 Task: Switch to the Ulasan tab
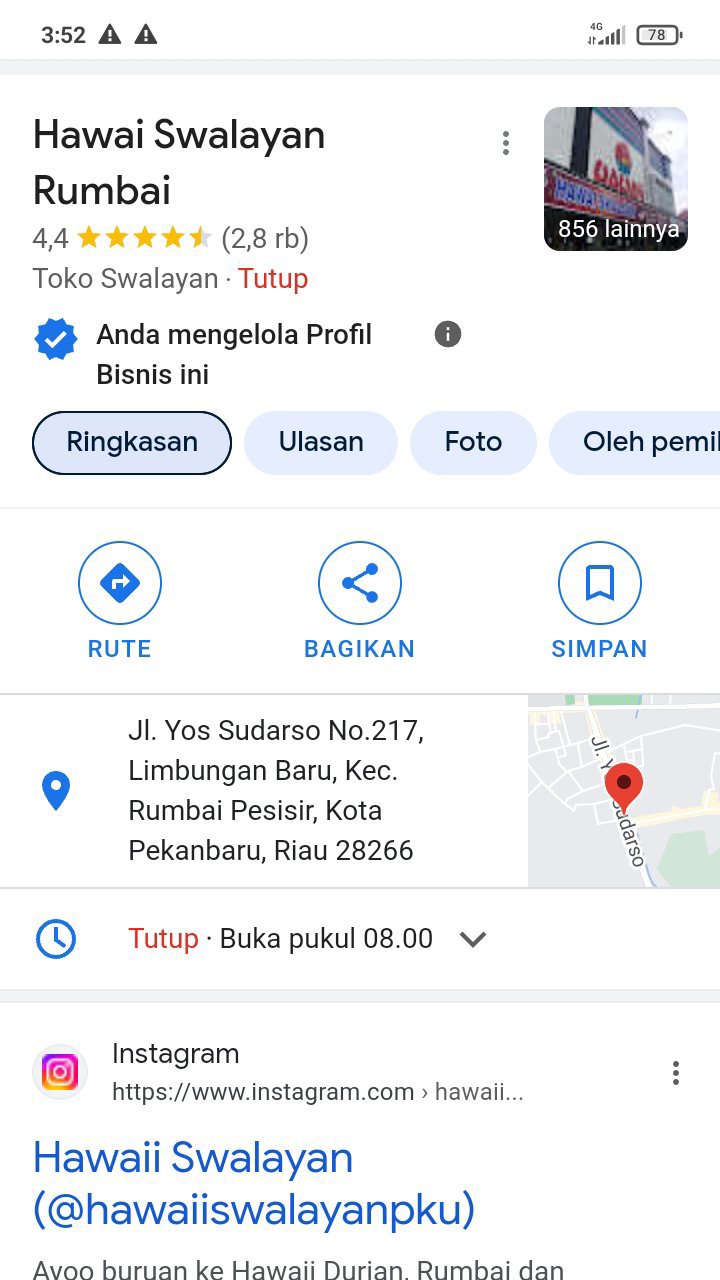click(x=321, y=442)
